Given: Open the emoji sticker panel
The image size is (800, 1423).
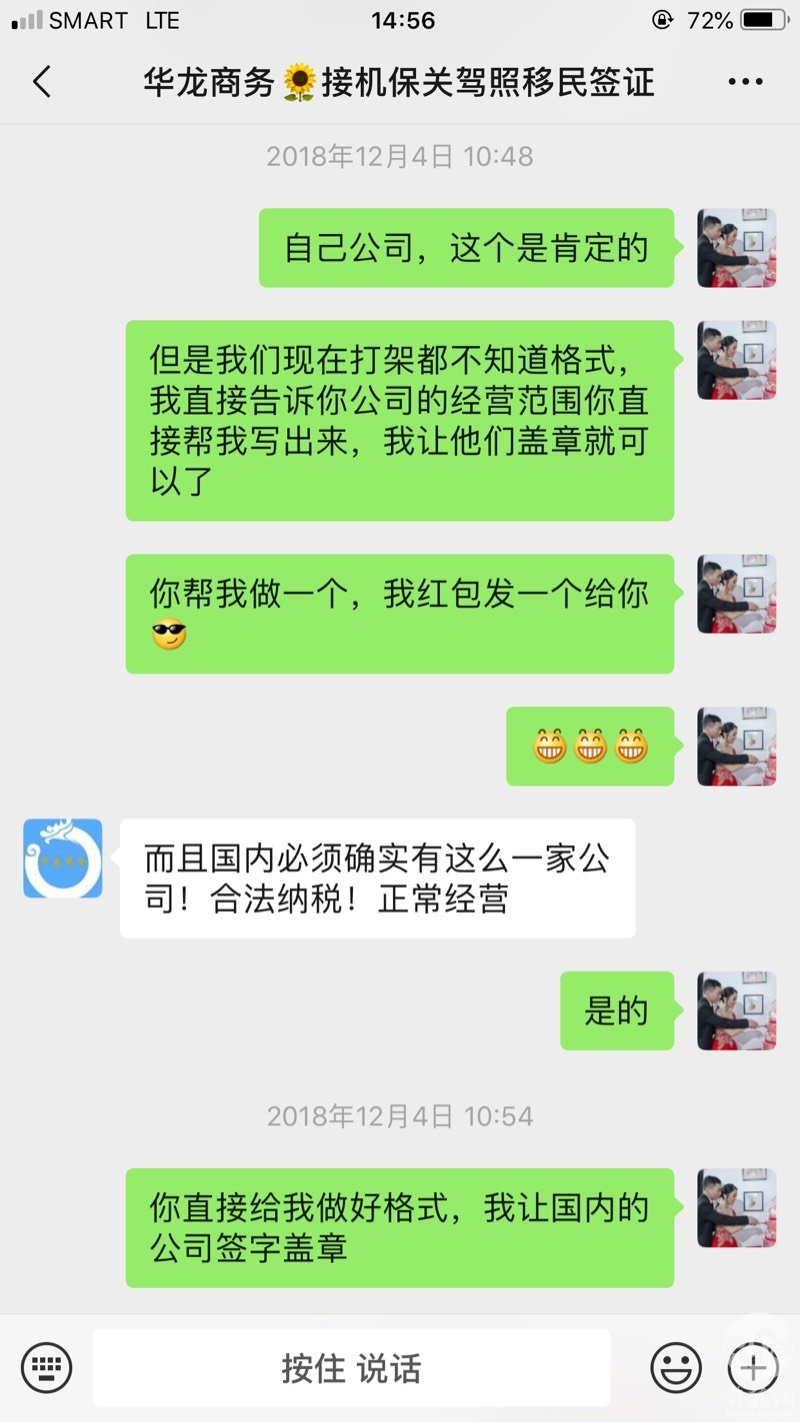Looking at the screenshot, I should click(x=676, y=1367).
